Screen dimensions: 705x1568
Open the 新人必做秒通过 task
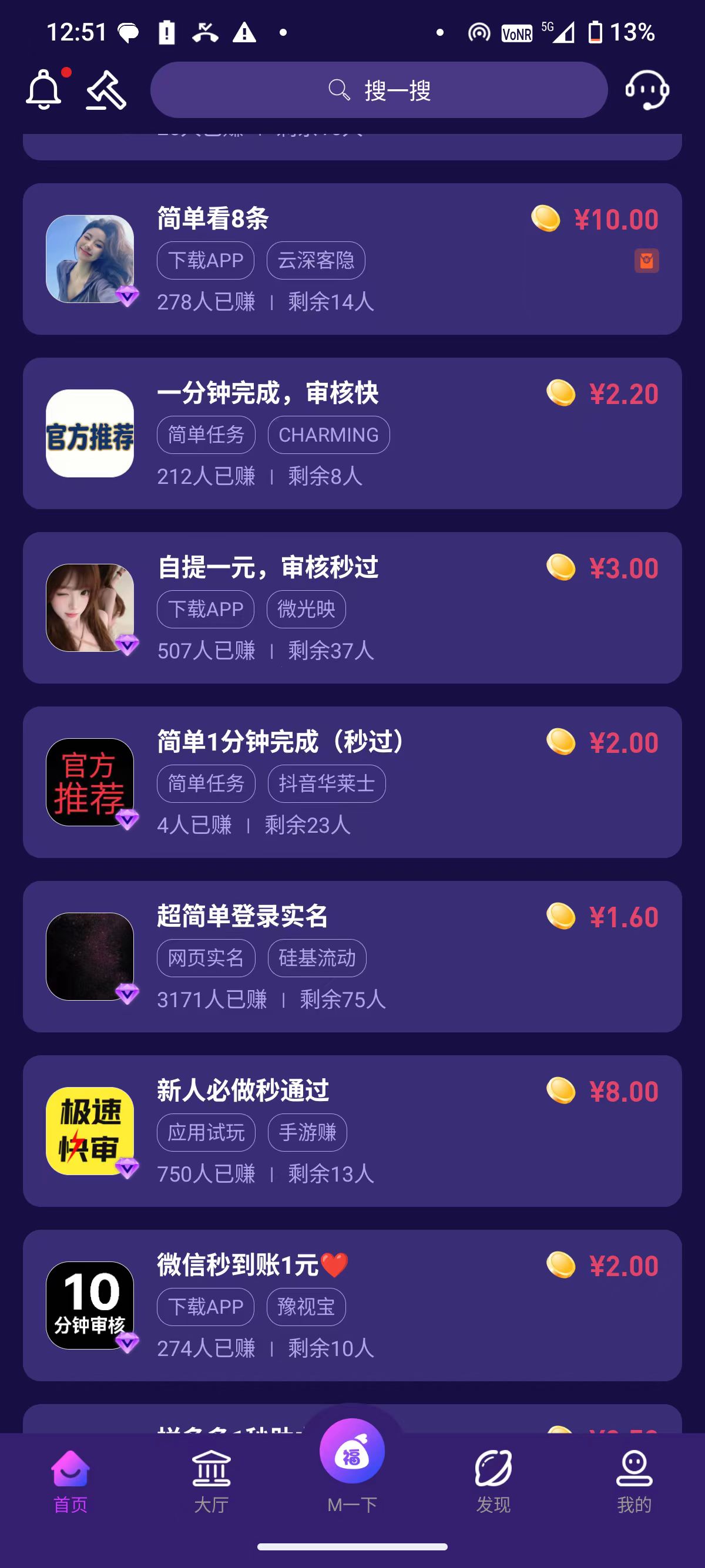(352, 1131)
